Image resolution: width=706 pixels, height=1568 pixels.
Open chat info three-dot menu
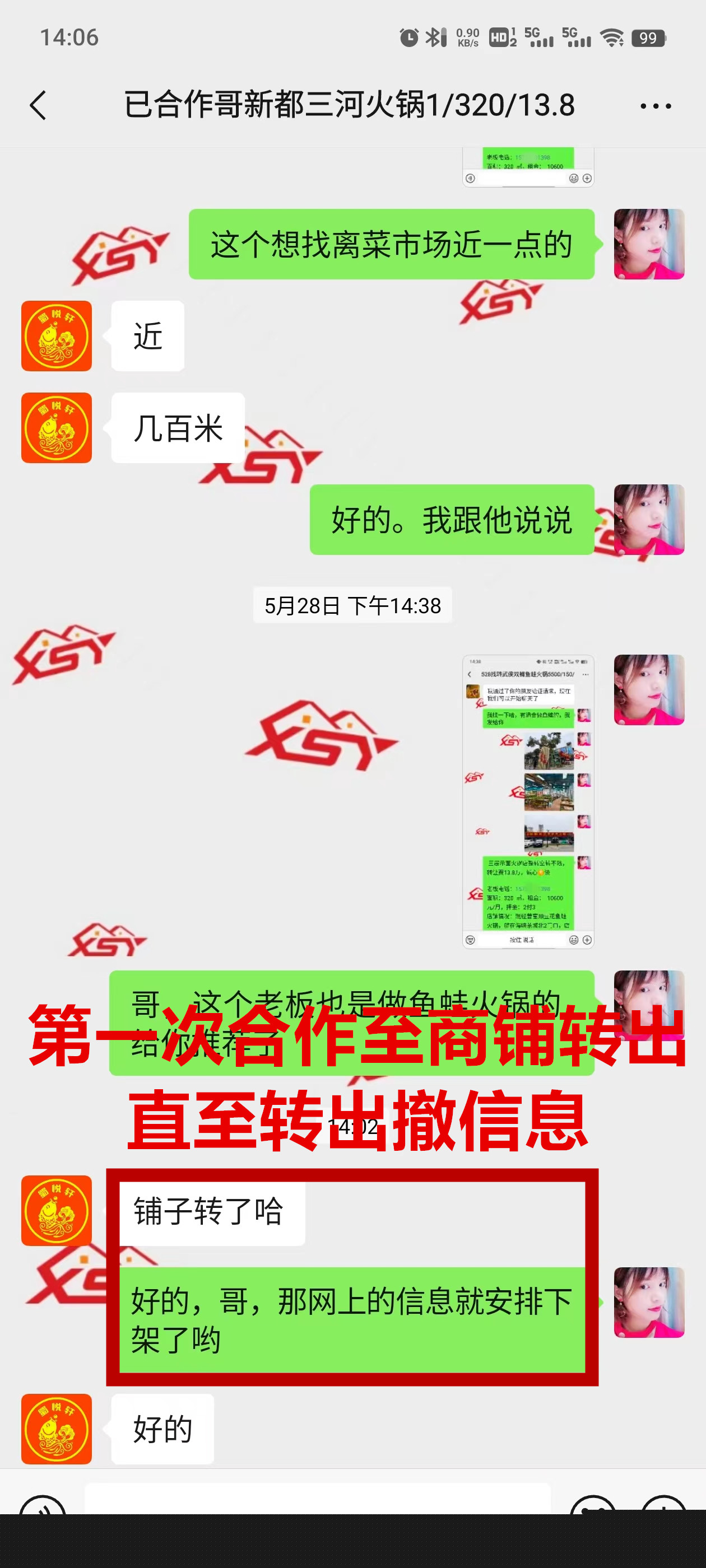click(656, 106)
